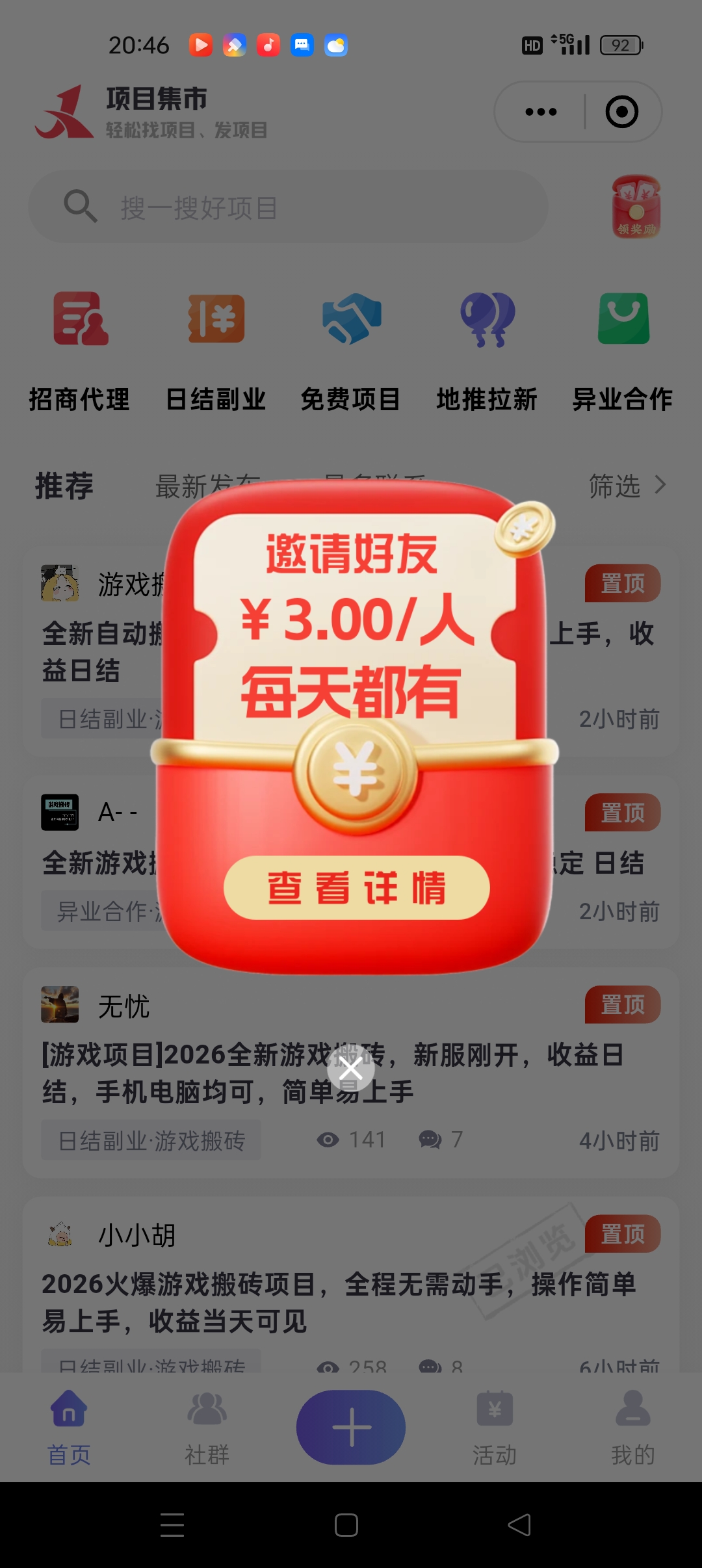Open 小小胡's 2026火爆游戏搬砖项目 post

(x=338, y=1301)
